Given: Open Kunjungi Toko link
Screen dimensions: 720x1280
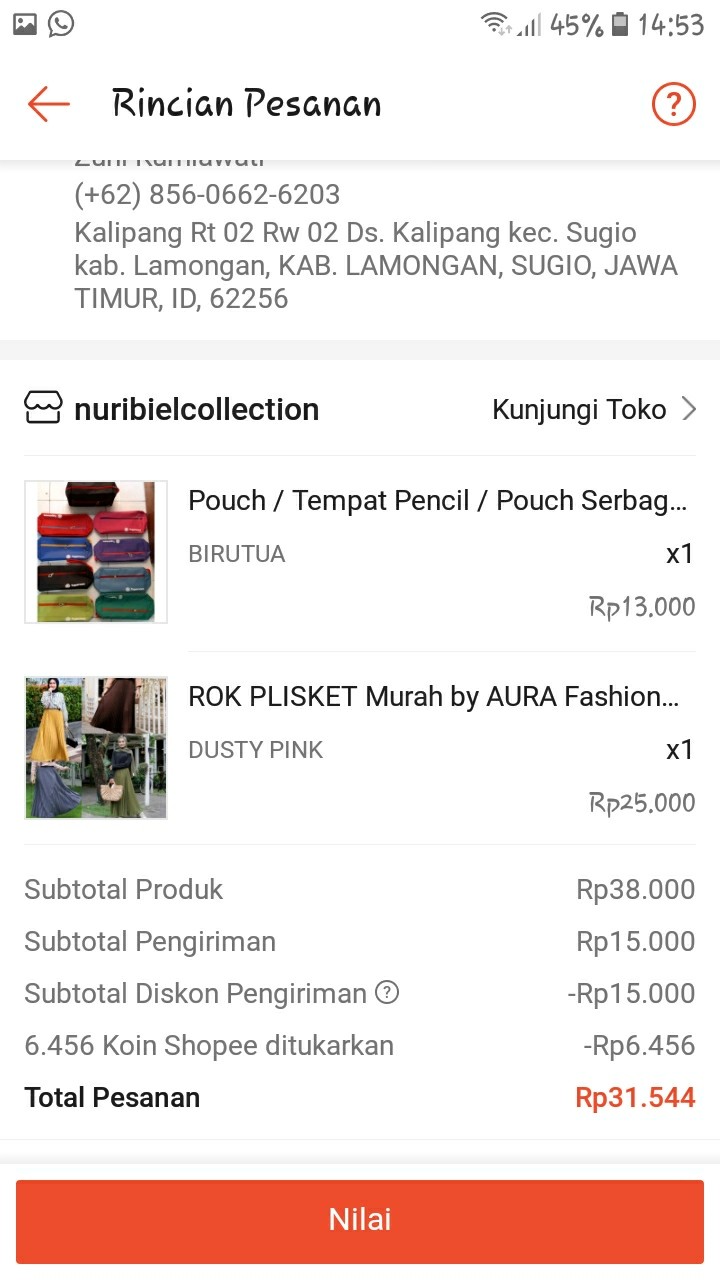Looking at the screenshot, I should tap(578, 408).
